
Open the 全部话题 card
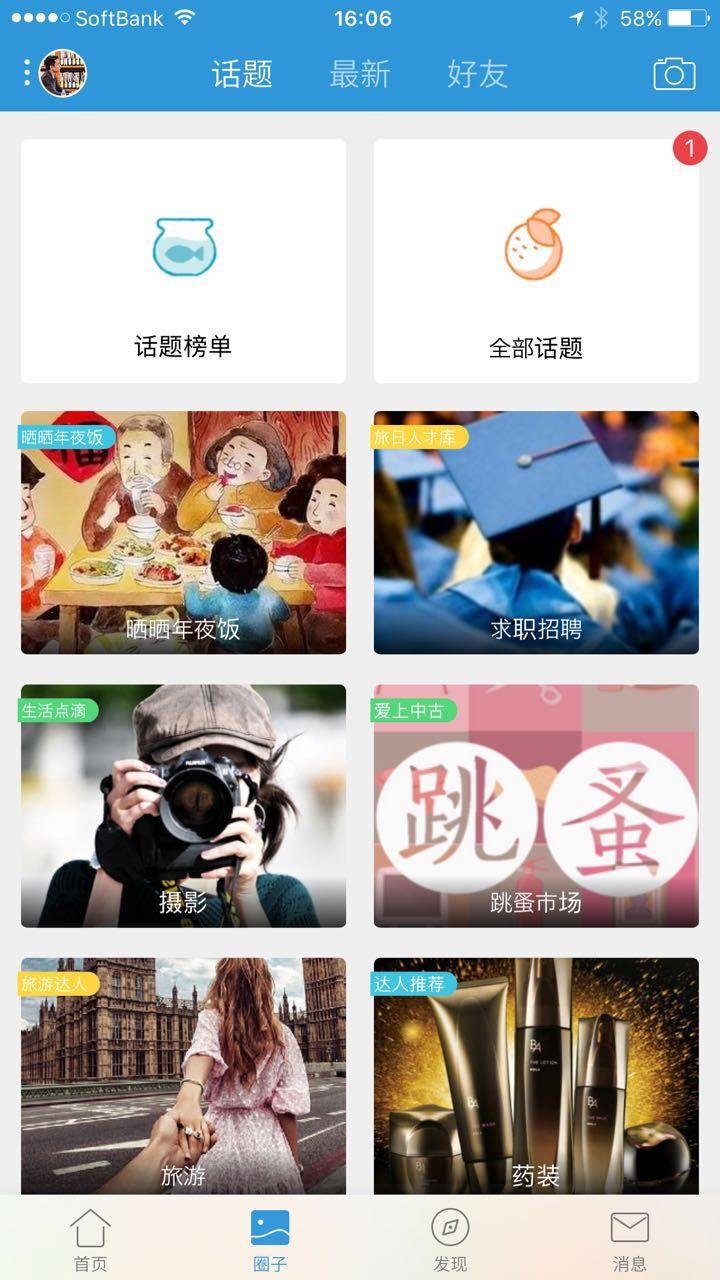coord(536,261)
